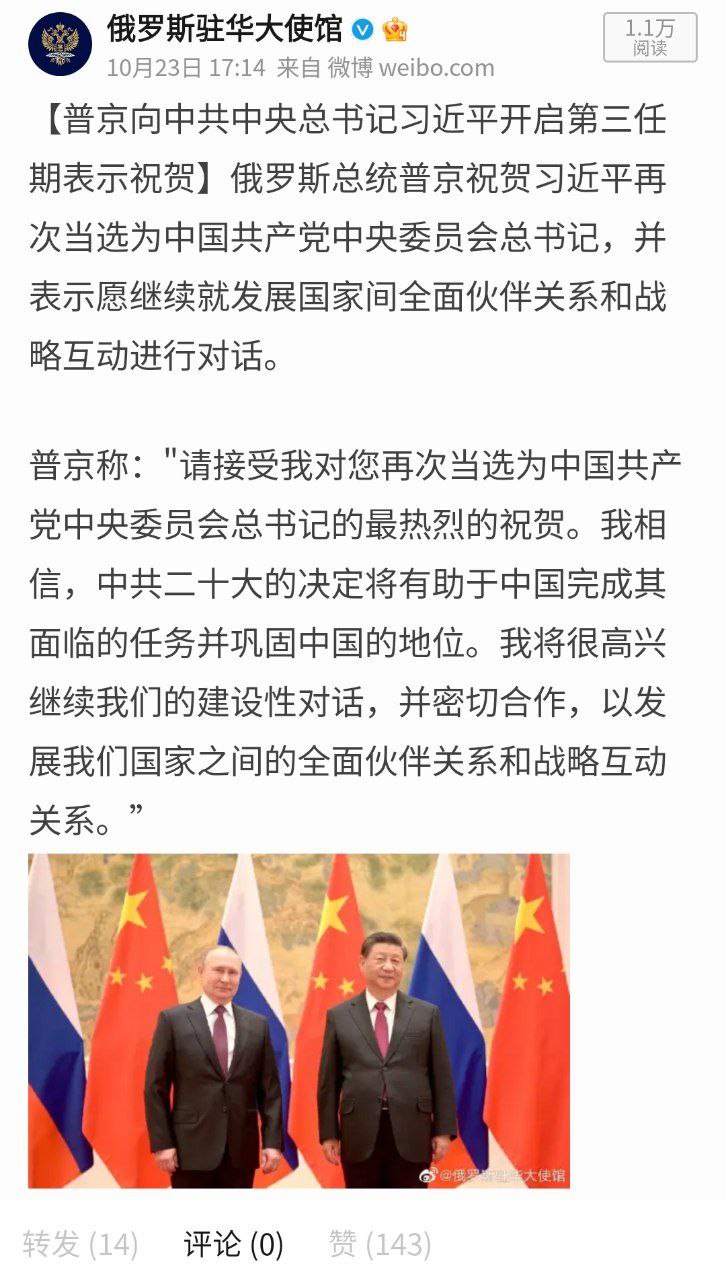Switch to the 转发 (14) tab
The width and height of the screenshot is (726, 1280).
click(x=80, y=1244)
